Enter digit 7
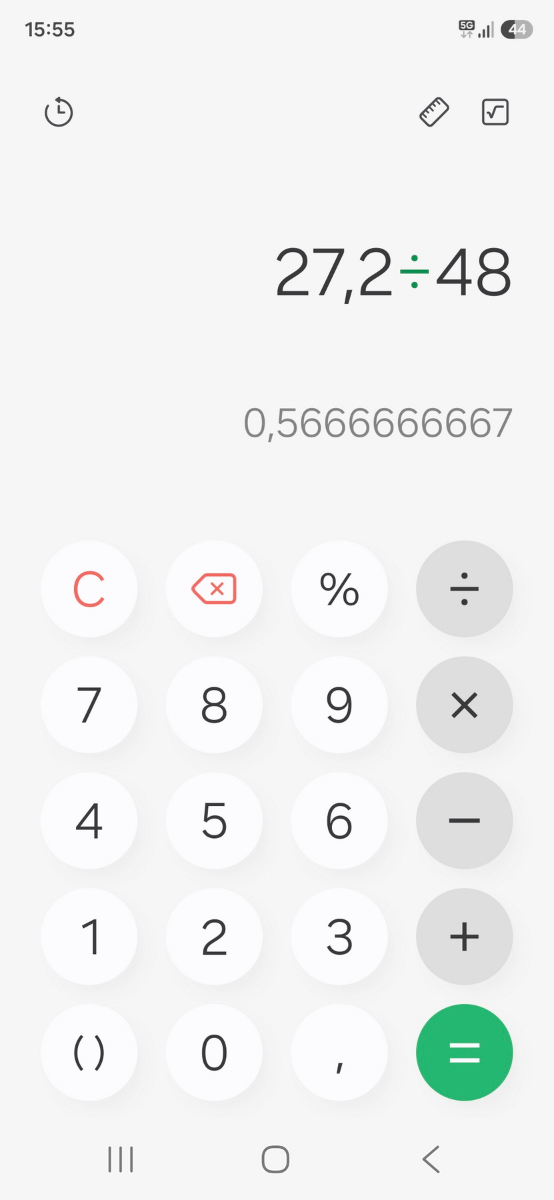This screenshot has width=554, height=1200. [89, 705]
